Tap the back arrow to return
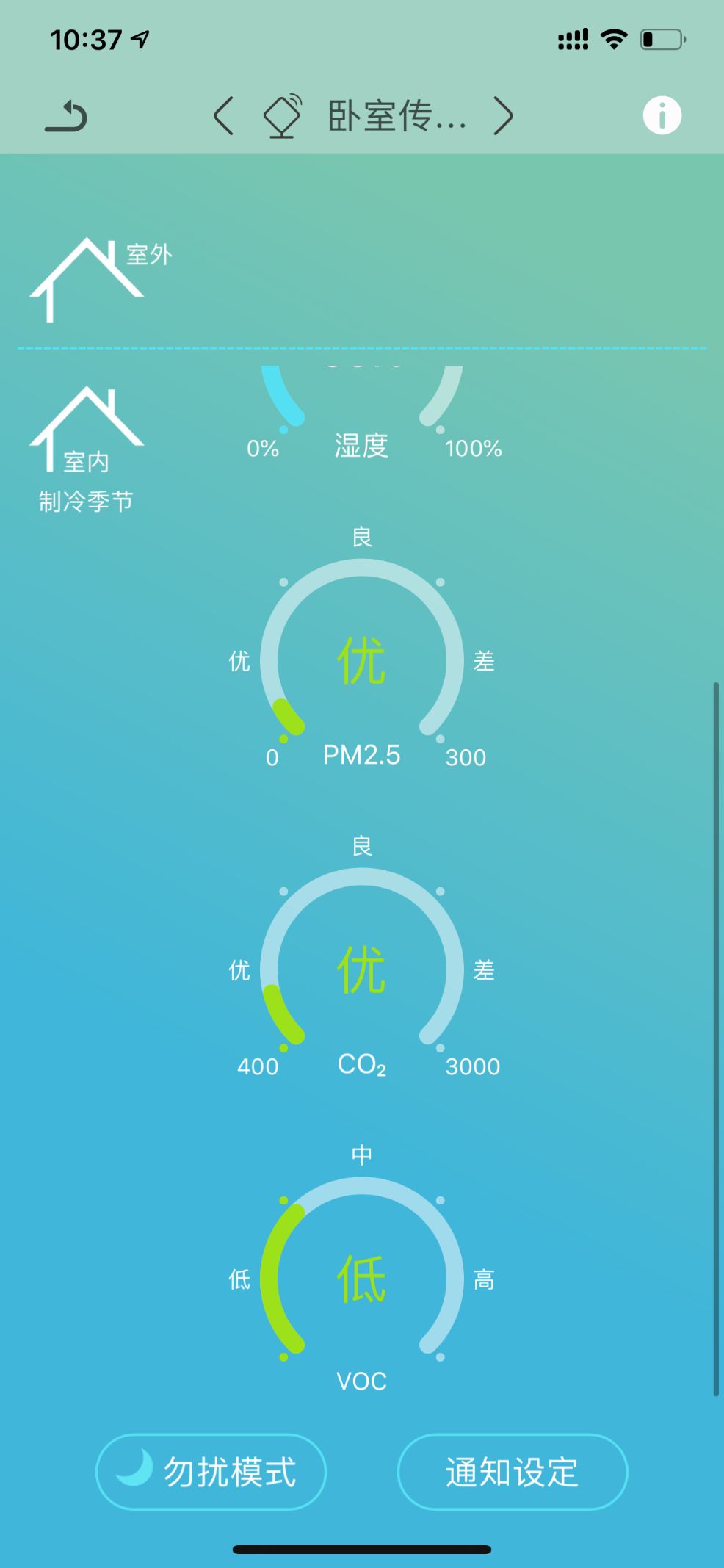This screenshot has width=724, height=1568. click(x=67, y=115)
